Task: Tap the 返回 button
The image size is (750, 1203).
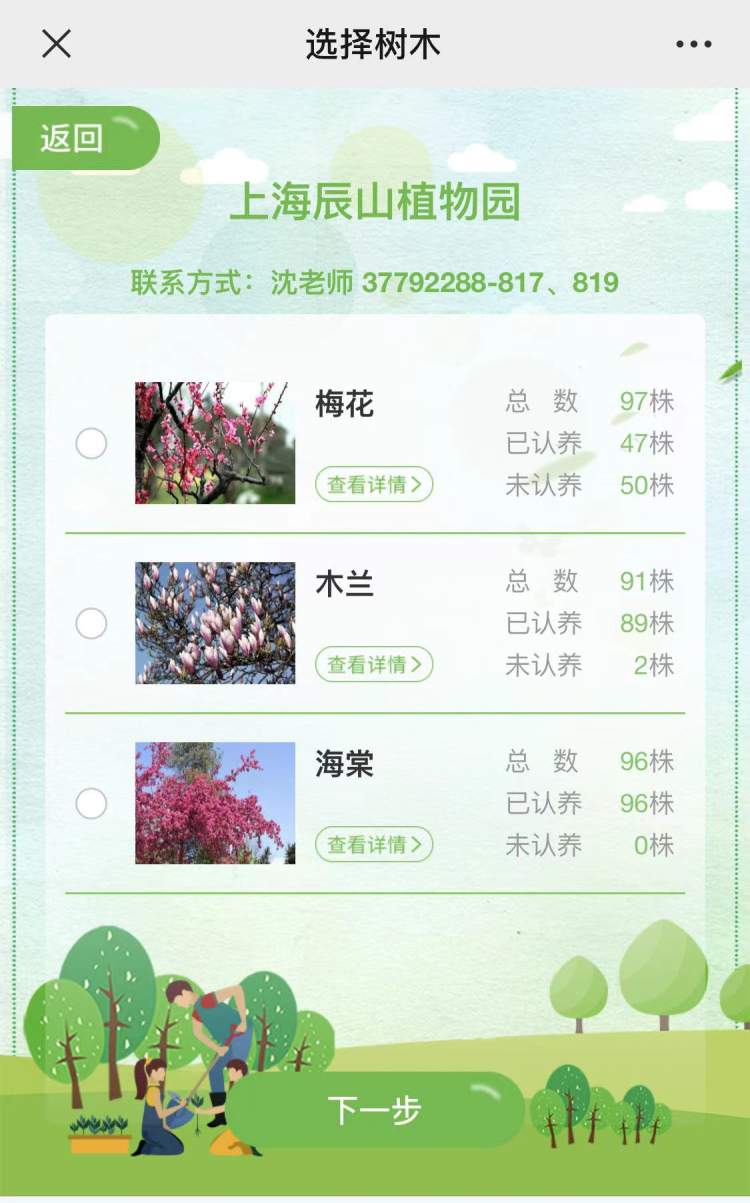Action: point(84,138)
